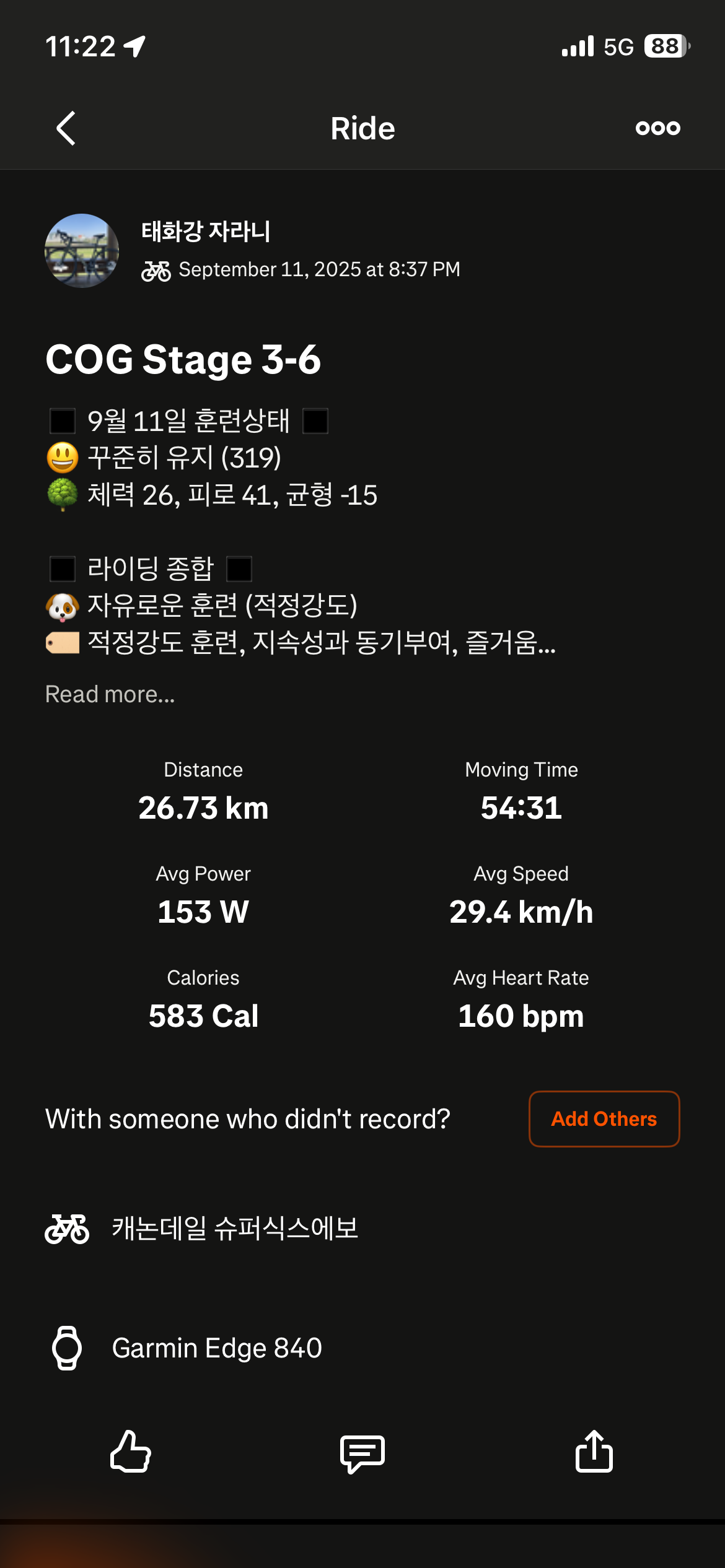Share this ride activity

(594, 1451)
